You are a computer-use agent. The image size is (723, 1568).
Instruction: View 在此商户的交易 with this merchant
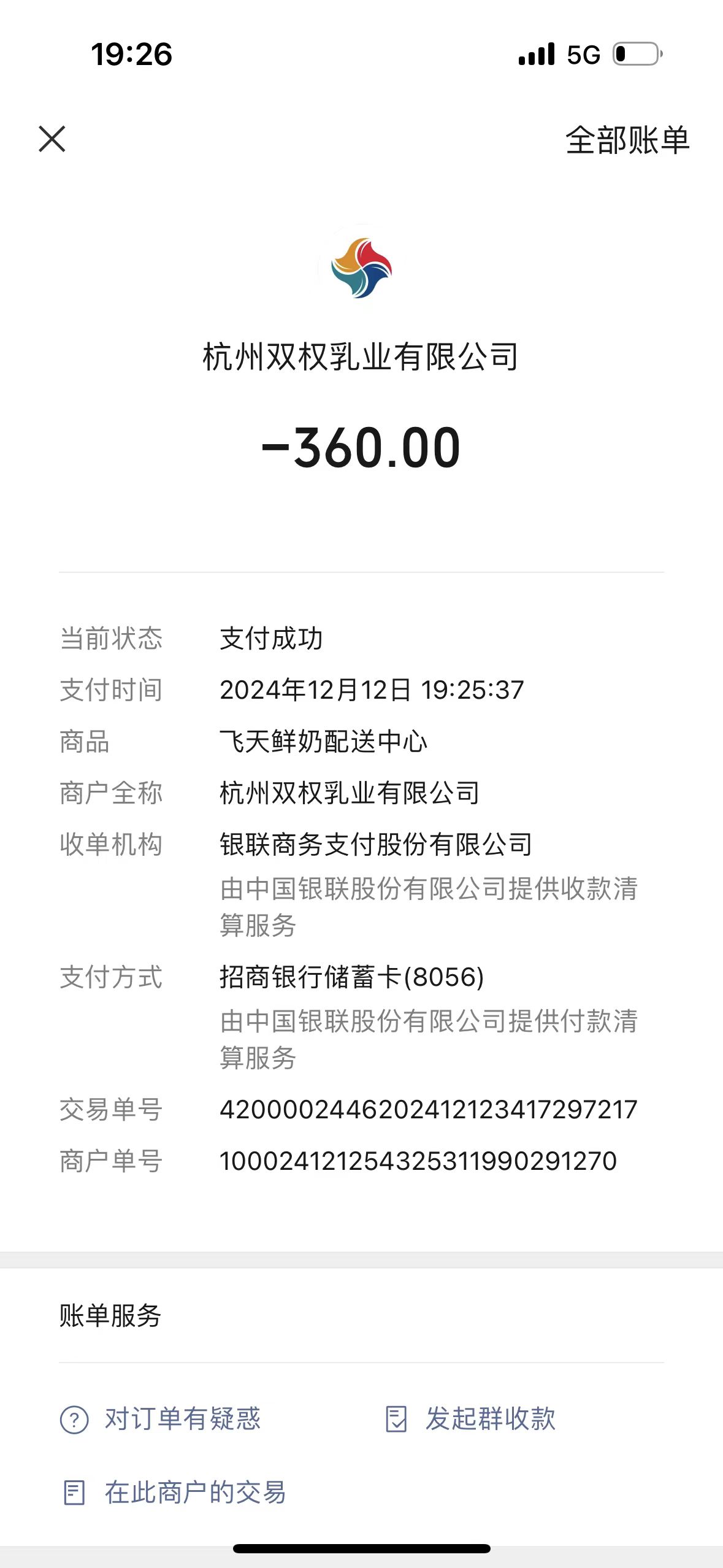pos(175,1493)
